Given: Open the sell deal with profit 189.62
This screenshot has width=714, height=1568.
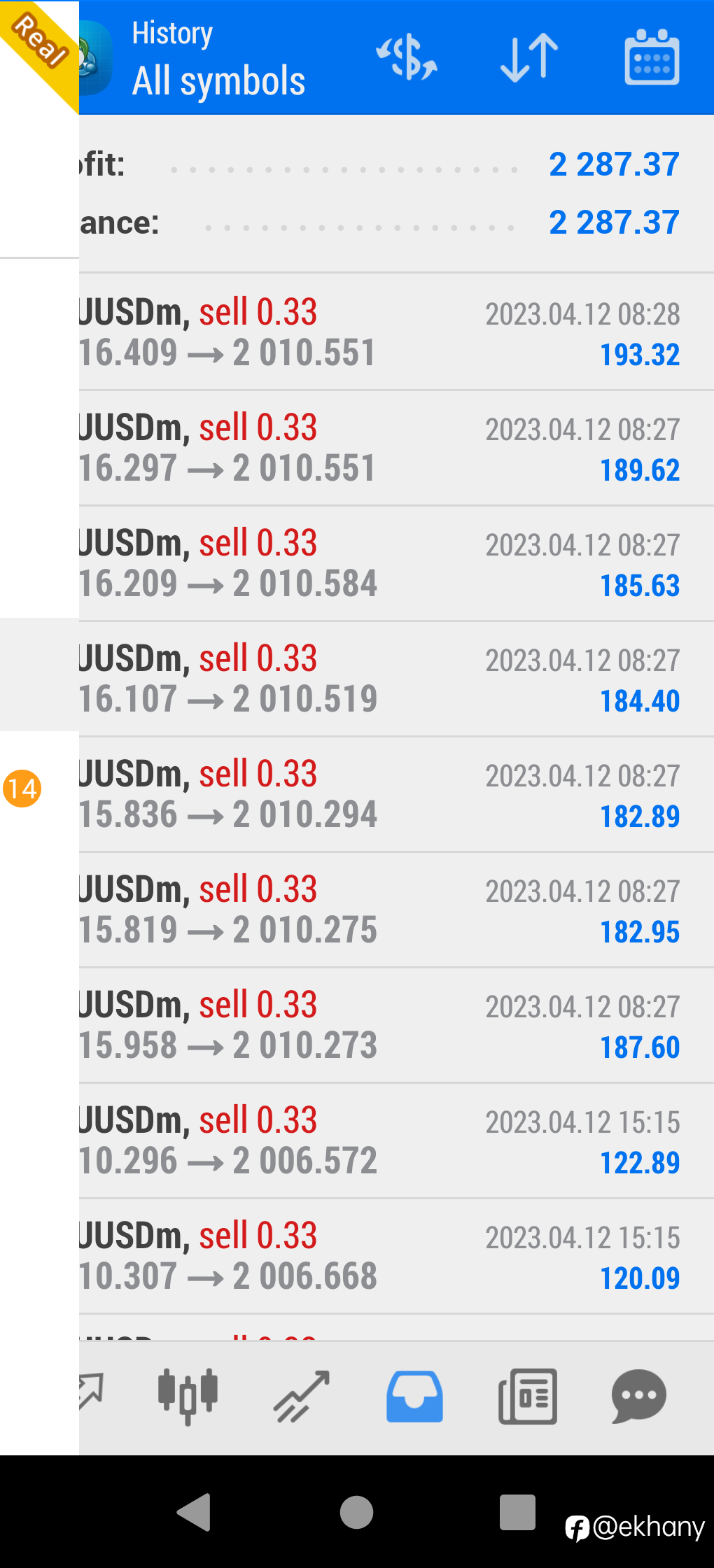Looking at the screenshot, I should tap(395, 448).
